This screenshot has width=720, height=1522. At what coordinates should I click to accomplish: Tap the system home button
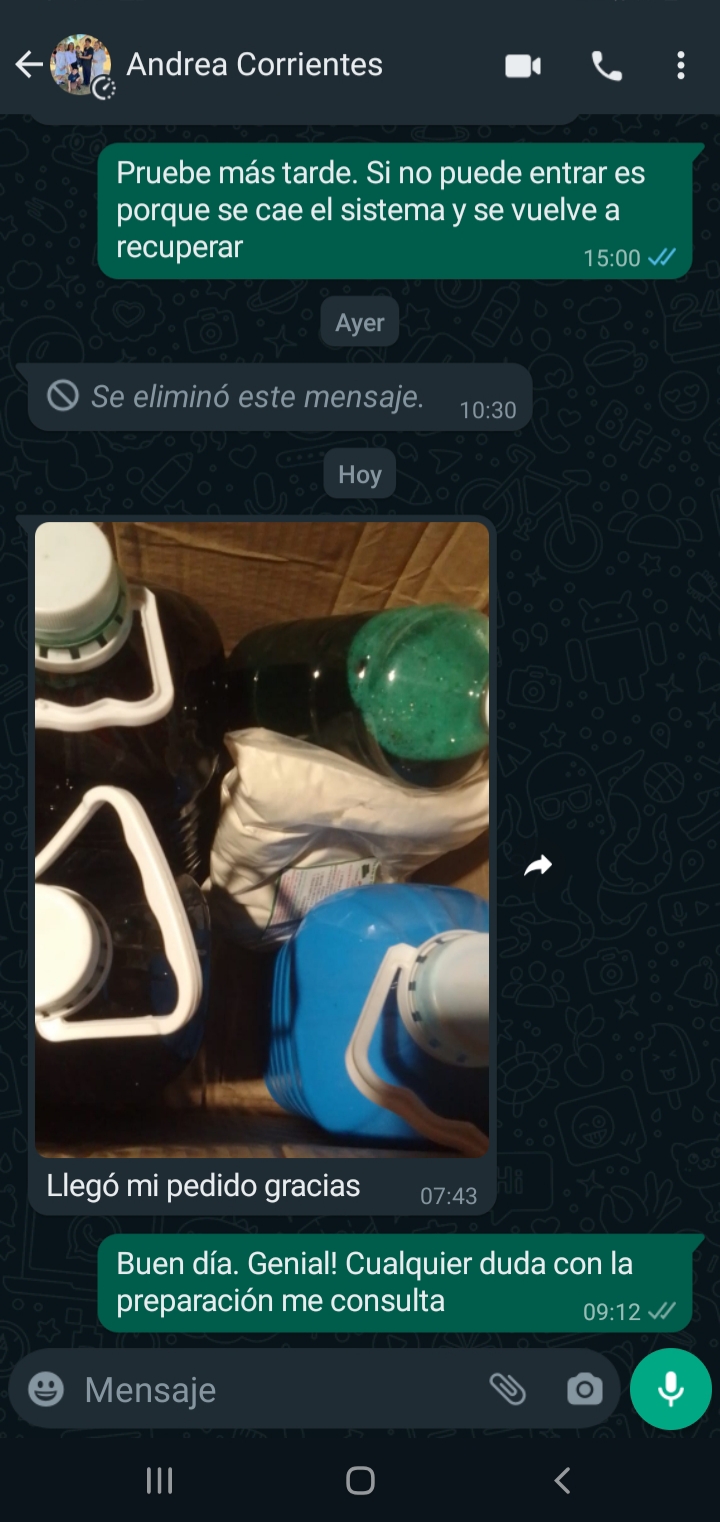(360, 1480)
